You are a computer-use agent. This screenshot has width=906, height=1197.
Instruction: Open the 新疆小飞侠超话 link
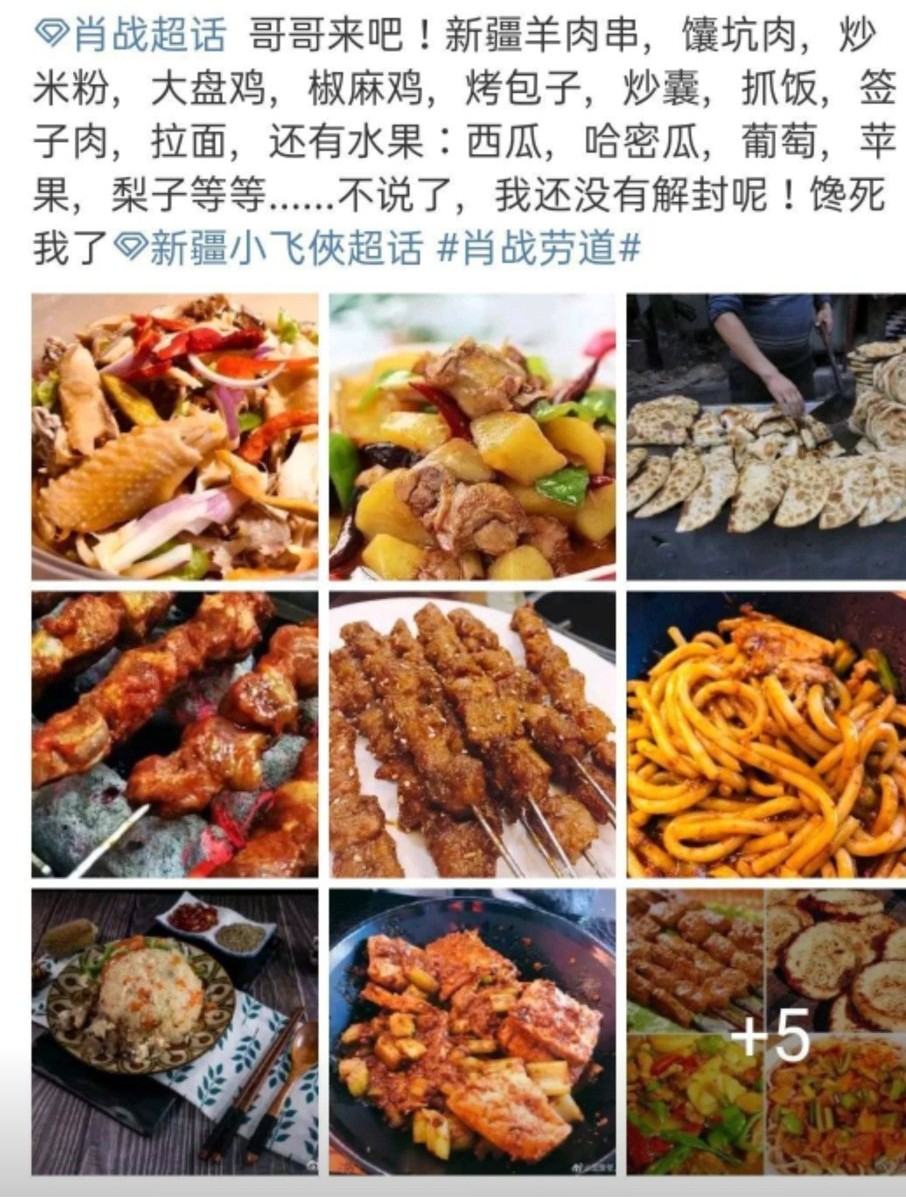click(270, 248)
